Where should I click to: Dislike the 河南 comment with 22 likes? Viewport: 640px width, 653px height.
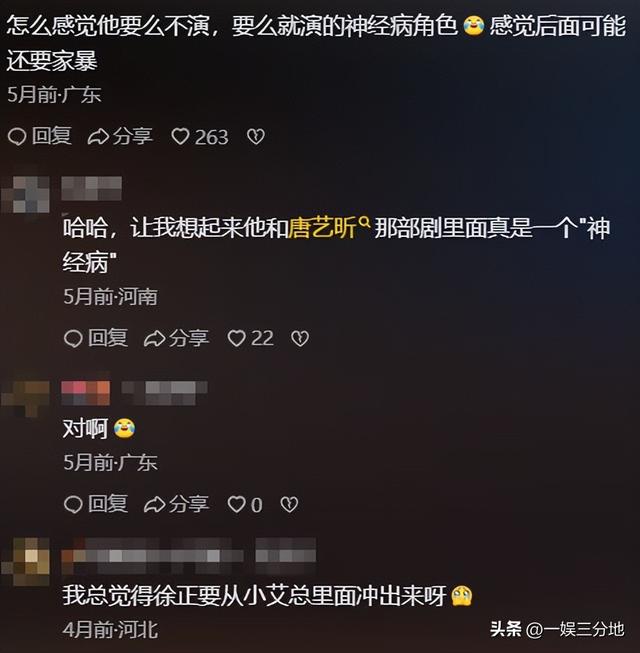click(299, 339)
